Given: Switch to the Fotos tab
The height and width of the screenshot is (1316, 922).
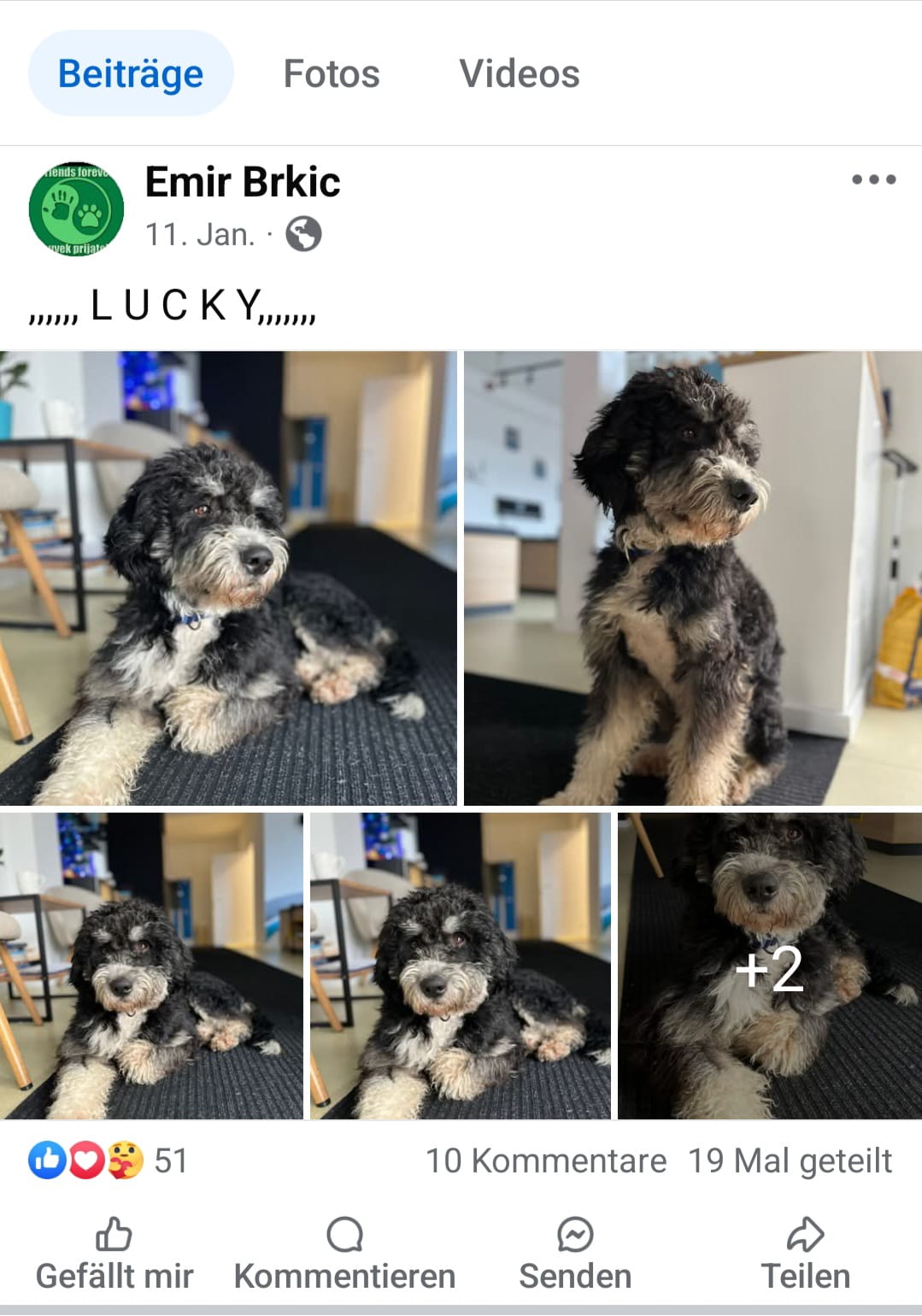Looking at the screenshot, I should pyautogui.click(x=332, y=73).
